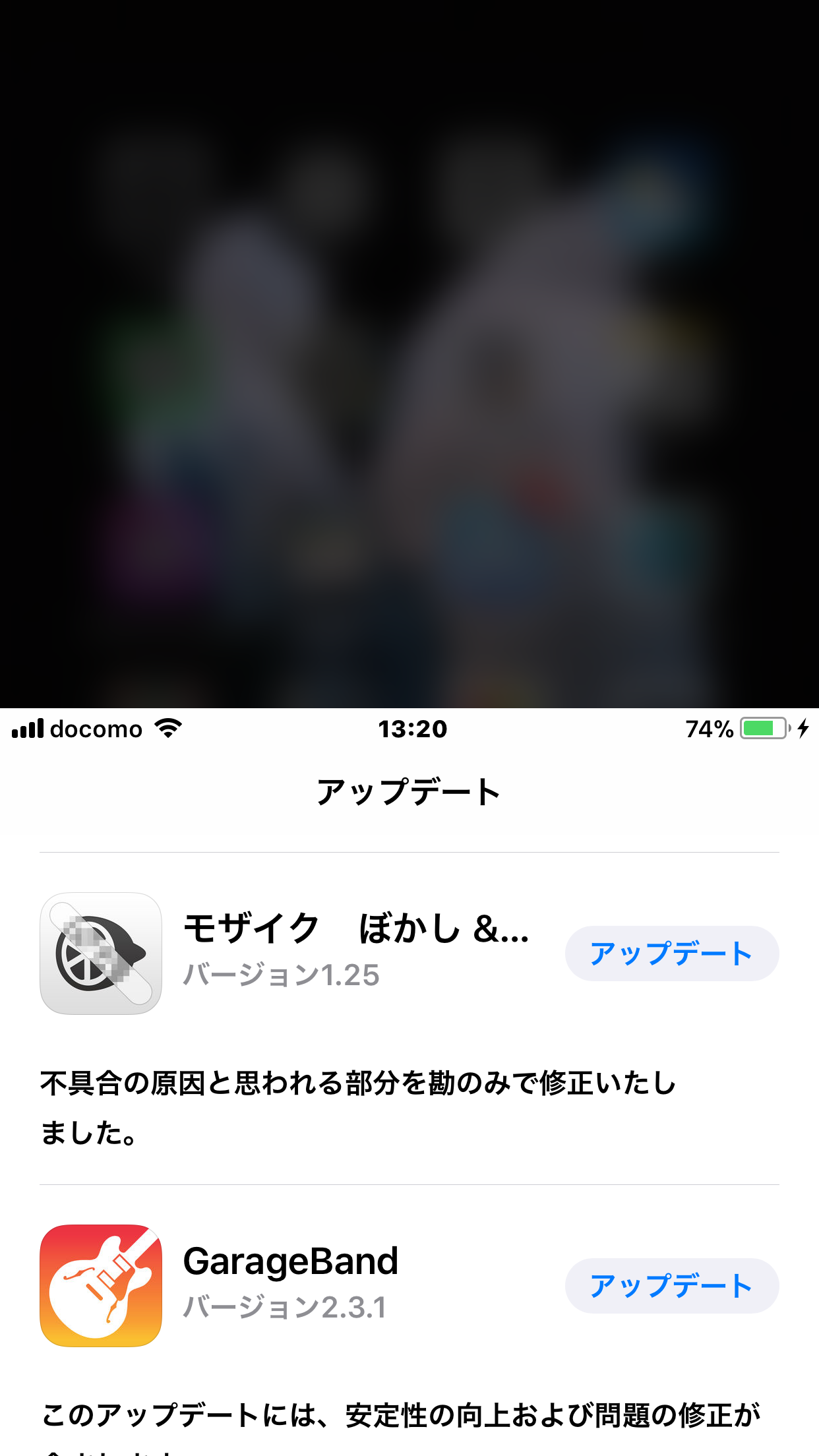Update the モザイク ぼかし app
819x1456 pixels.
(671, 954)
